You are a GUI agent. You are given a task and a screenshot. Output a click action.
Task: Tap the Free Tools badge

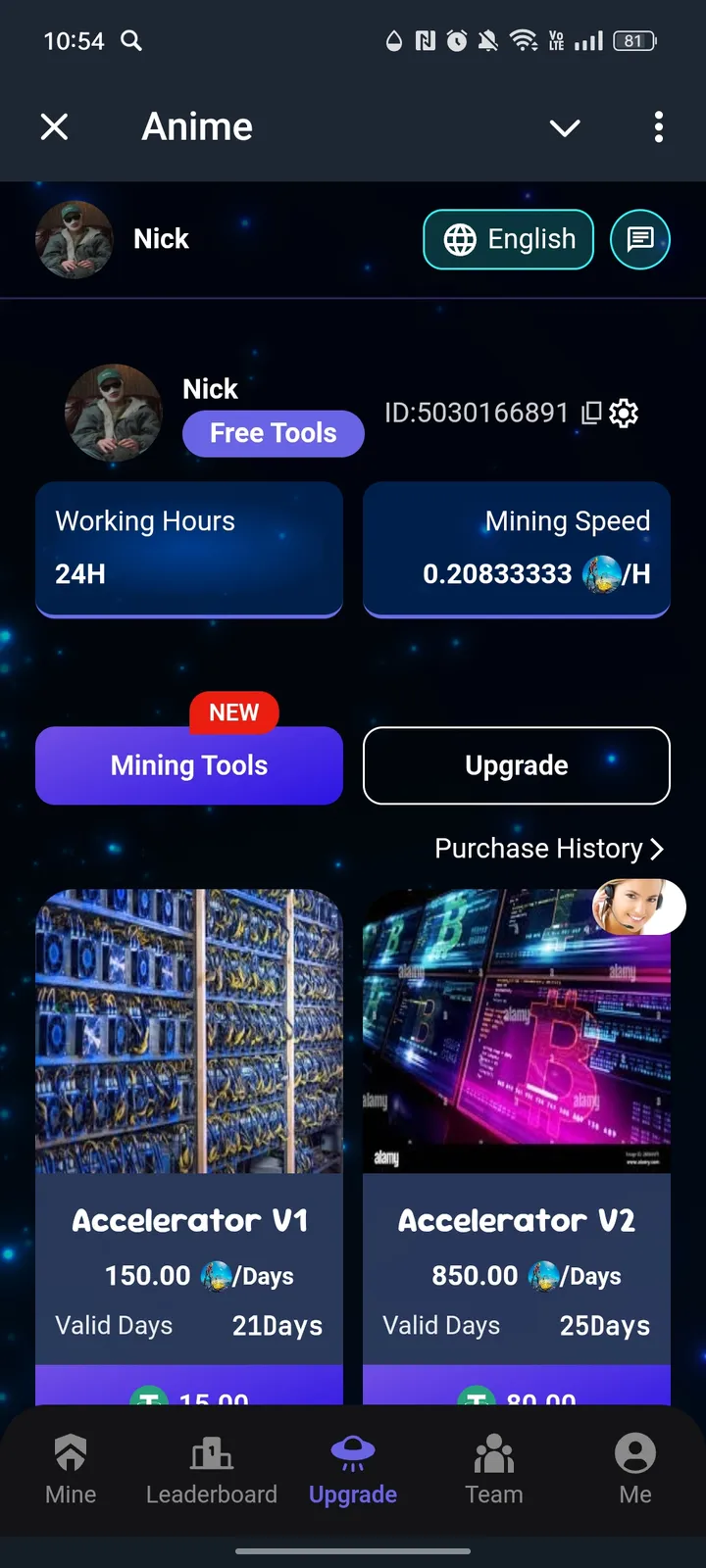coord(273,432)
